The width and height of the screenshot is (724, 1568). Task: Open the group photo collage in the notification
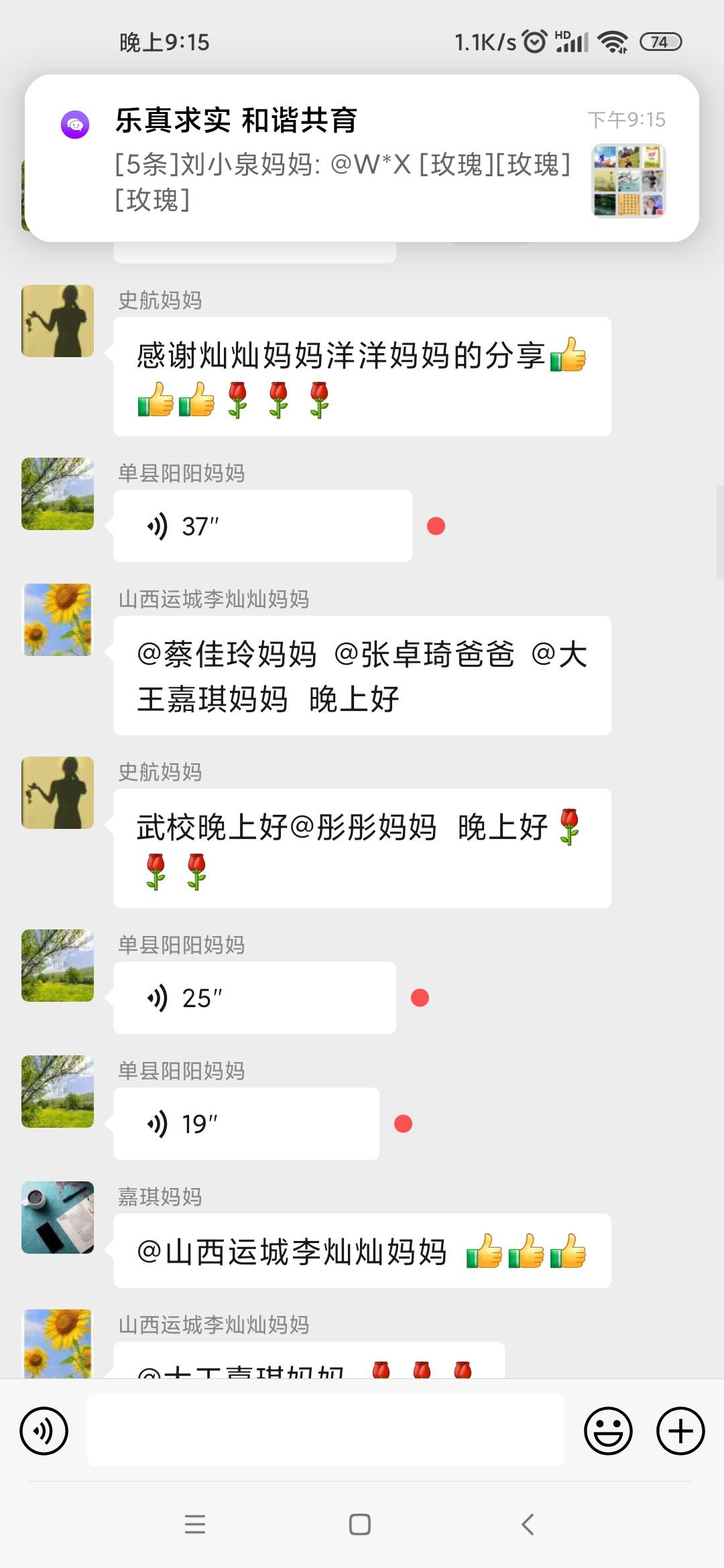pyautogui.click(x=627, y=181)
